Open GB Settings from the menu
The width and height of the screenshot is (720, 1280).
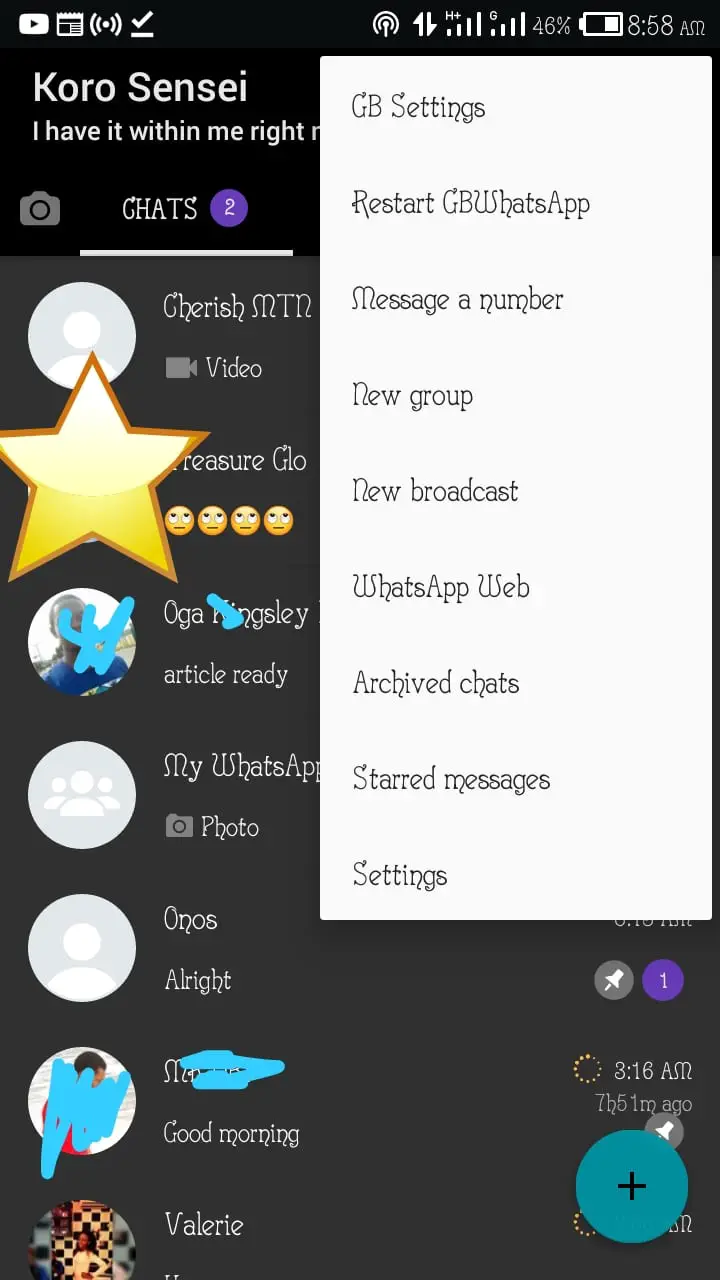click(x=418, y=107)
